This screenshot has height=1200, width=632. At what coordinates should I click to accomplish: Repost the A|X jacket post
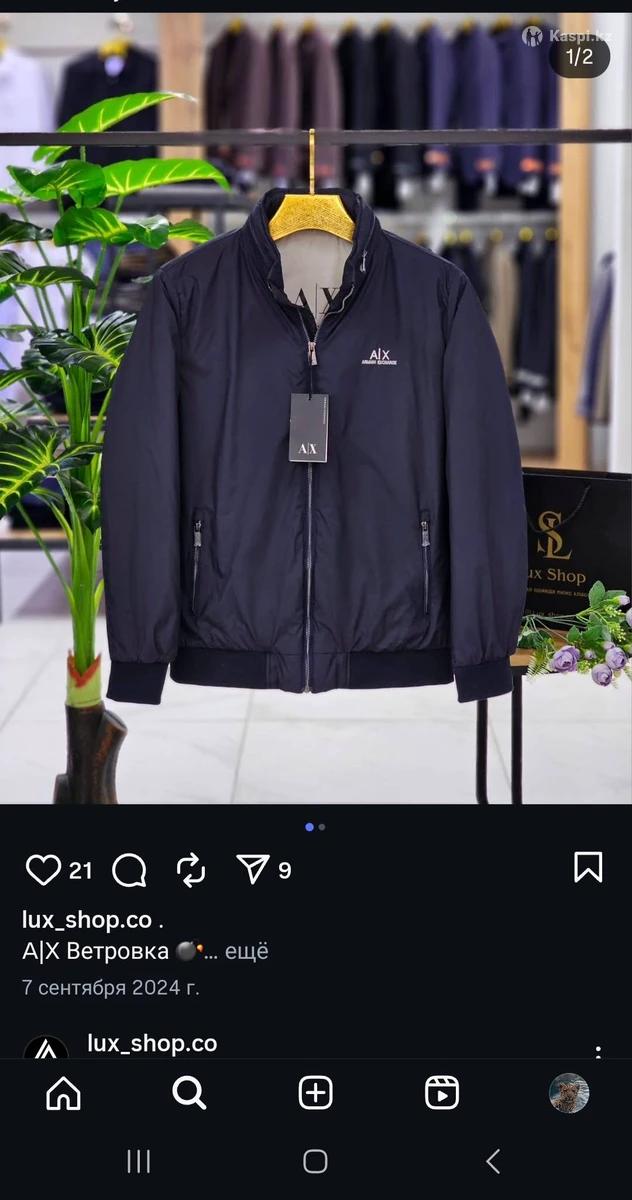pos(190,870)
